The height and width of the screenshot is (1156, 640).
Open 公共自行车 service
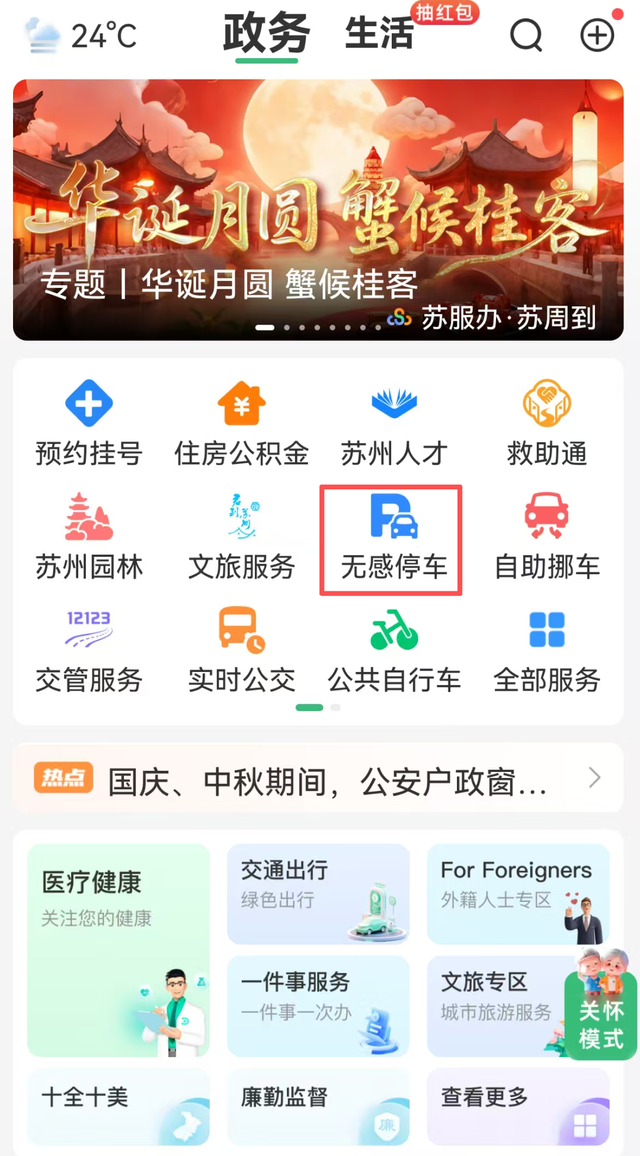click(x=394, y=651)
